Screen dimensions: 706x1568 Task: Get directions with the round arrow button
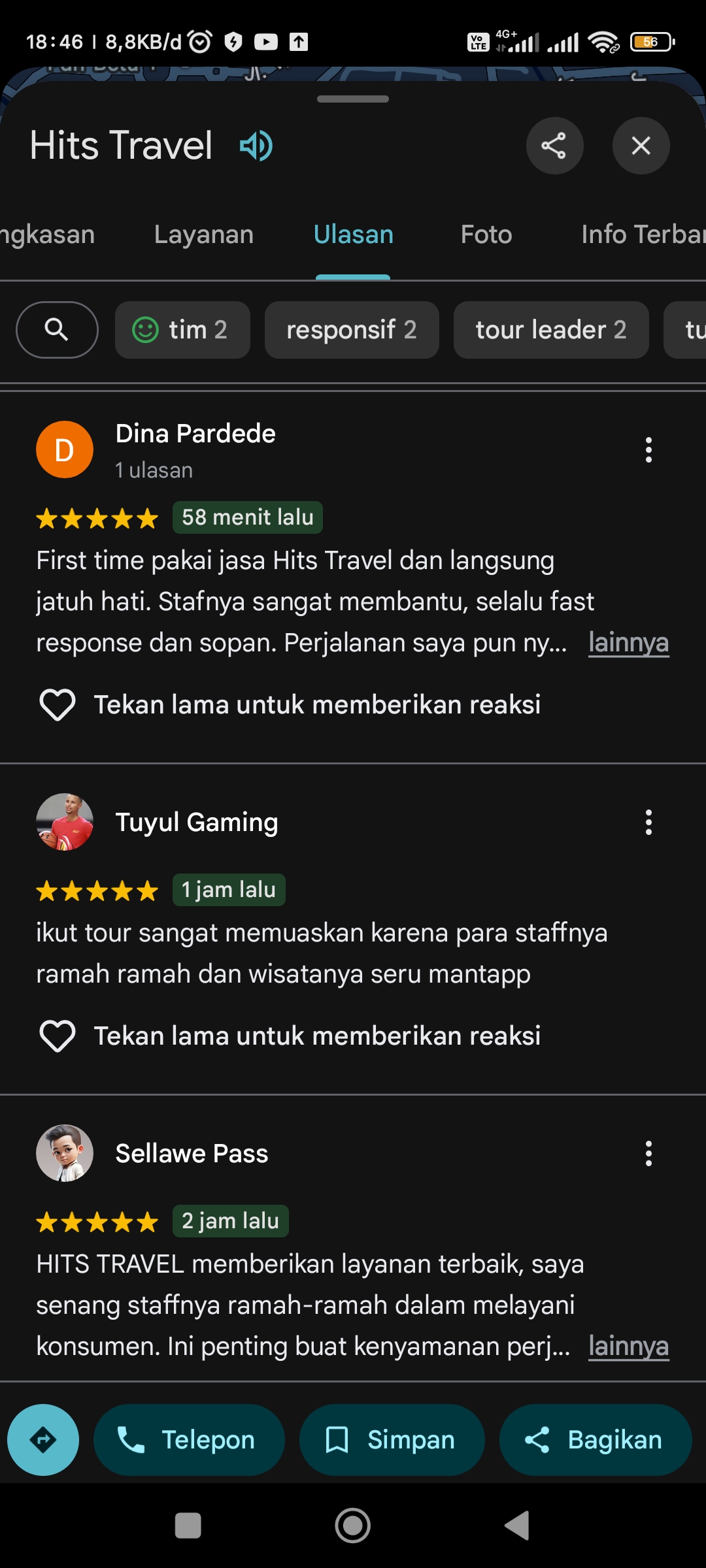click(43, 1440)
